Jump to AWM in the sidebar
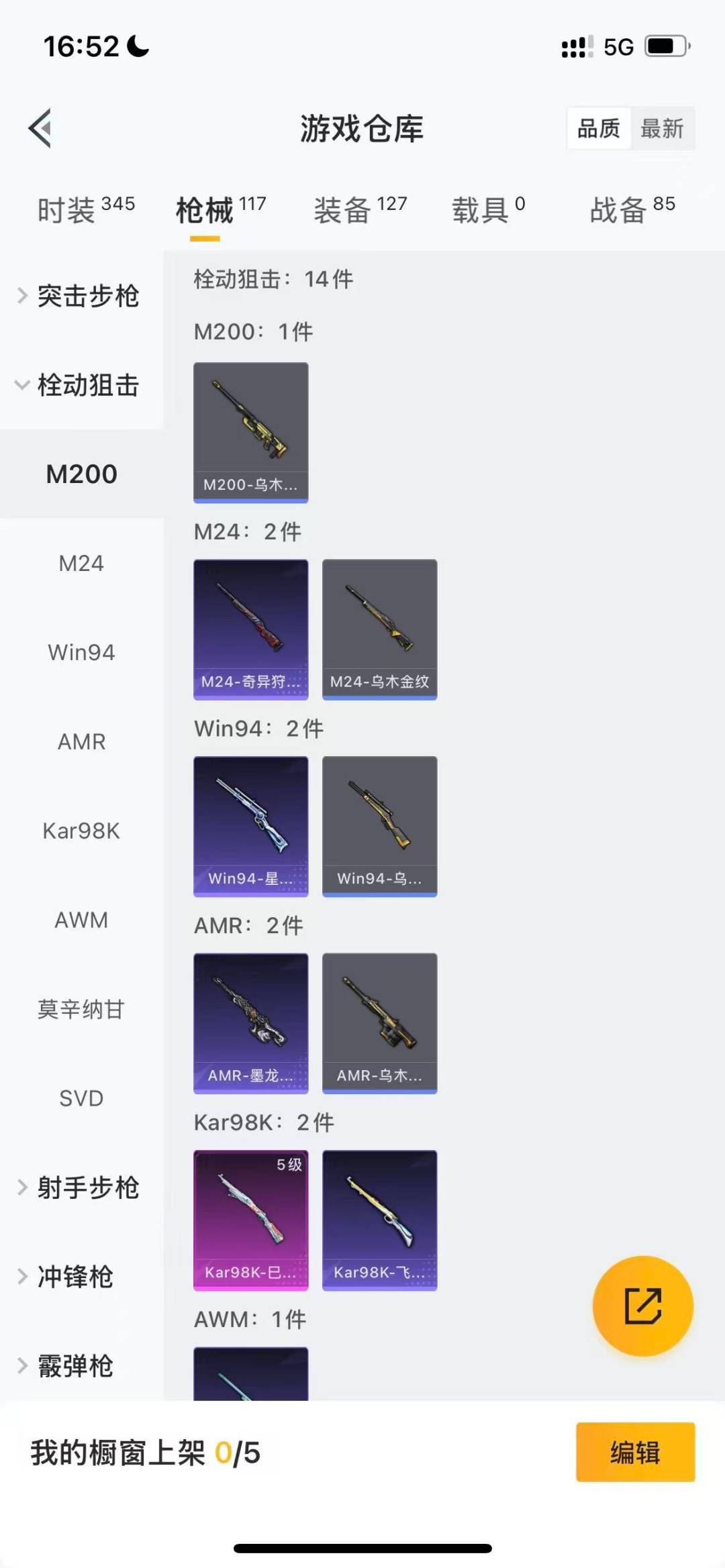 (x=81, y=920)
